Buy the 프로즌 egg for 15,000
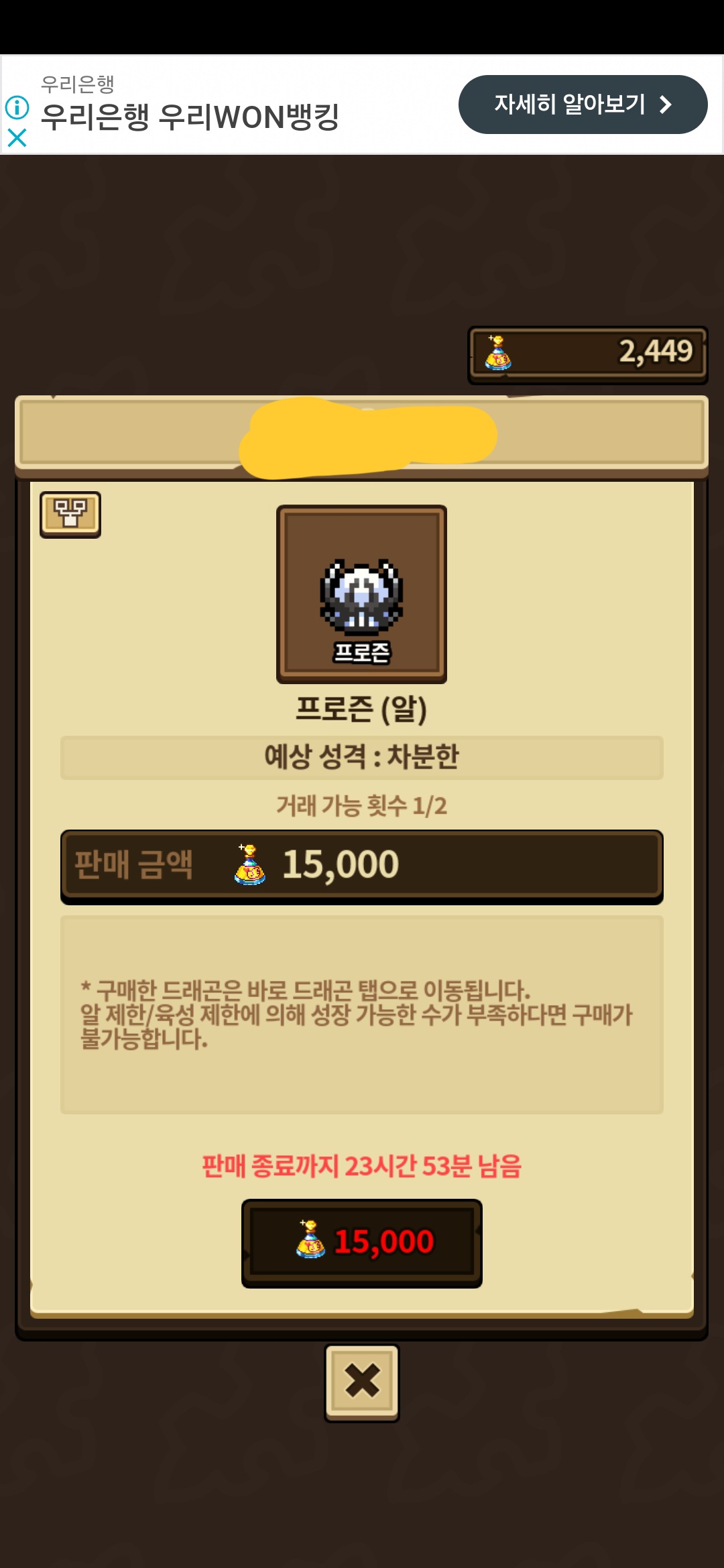Viewport: 724px width, 1568px height. (x=361, y=1242)
